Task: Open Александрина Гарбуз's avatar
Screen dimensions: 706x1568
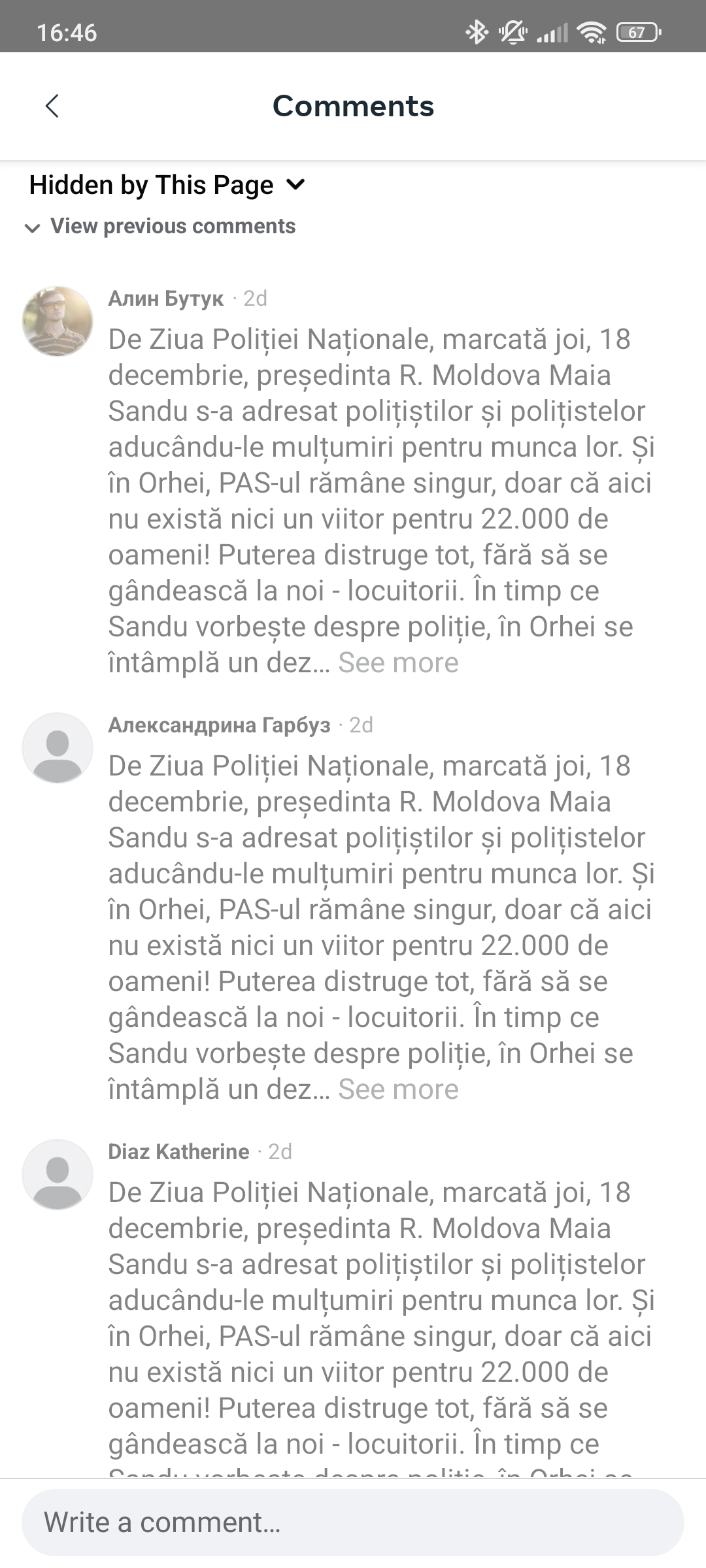Action: point(58,747)
